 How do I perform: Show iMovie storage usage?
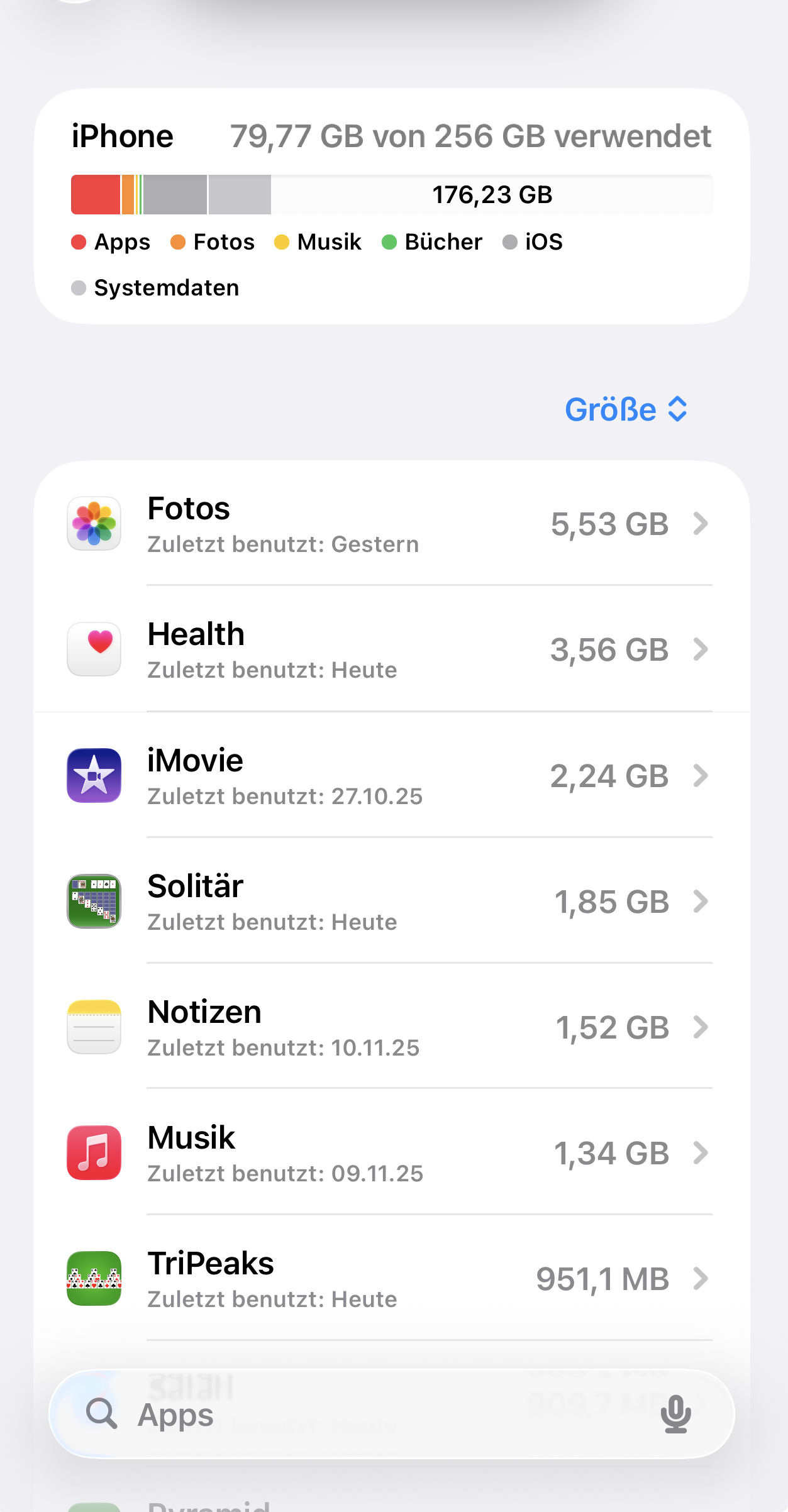[x=390, y=776]
